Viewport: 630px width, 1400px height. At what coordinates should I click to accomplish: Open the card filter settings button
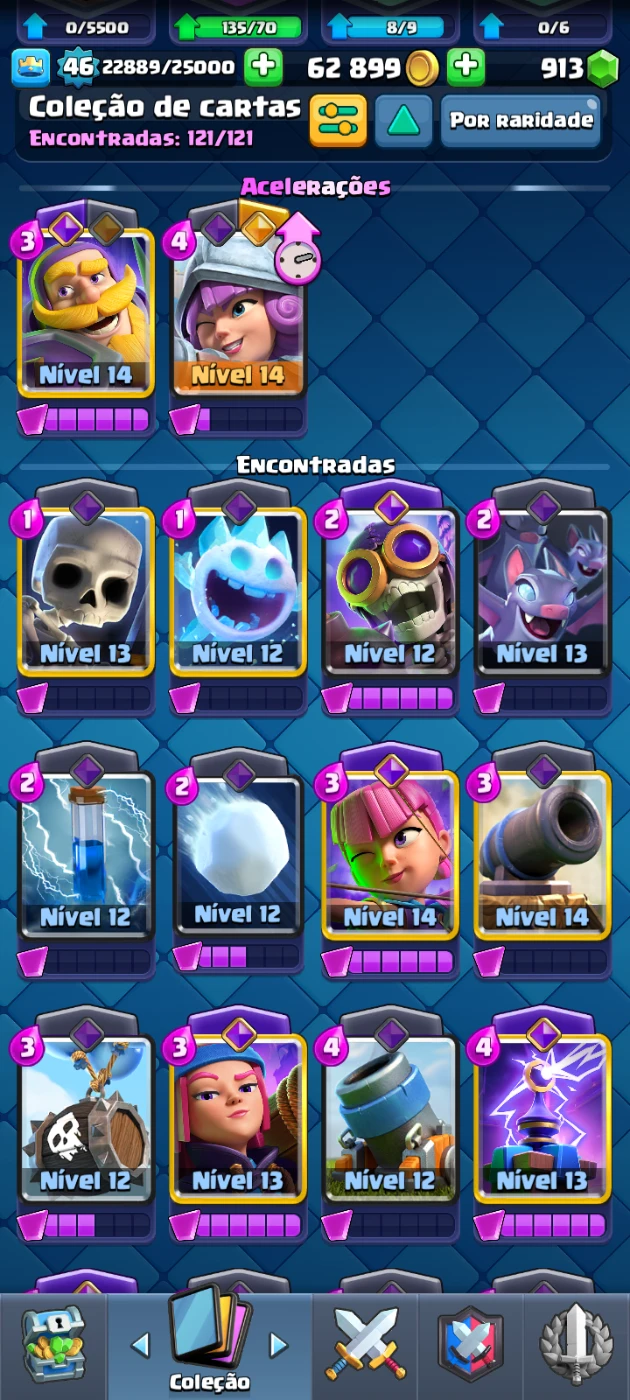337,121
